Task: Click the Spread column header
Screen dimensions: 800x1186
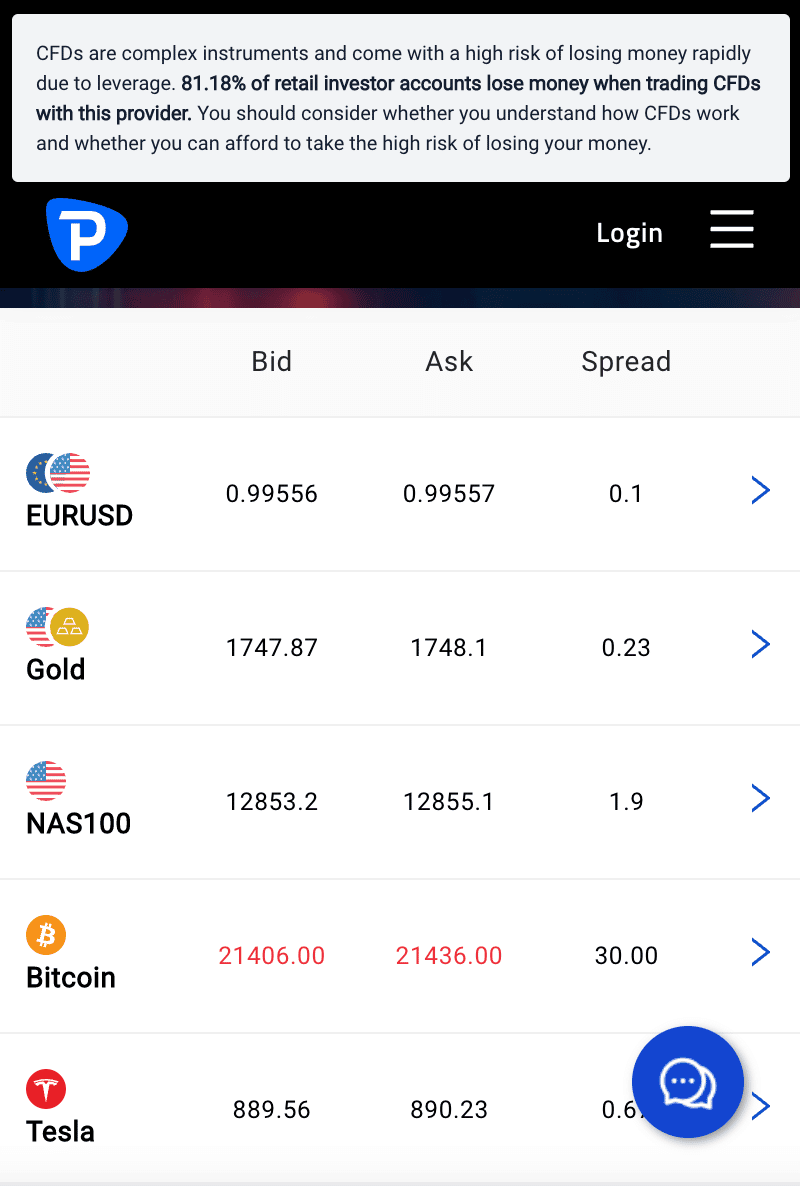Action: (626, 361)
